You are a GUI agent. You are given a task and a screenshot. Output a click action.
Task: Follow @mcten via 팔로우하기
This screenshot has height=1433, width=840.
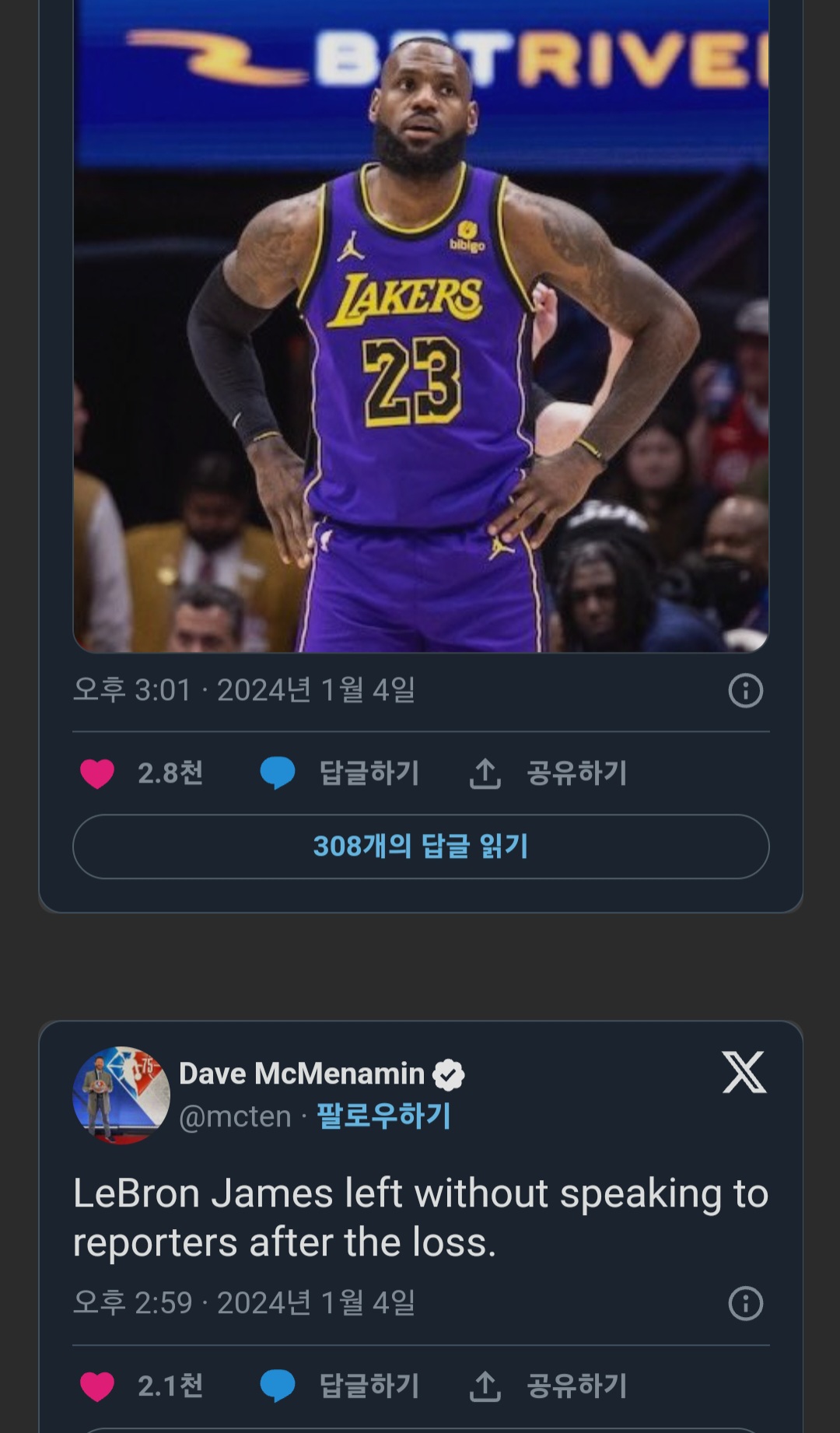tap(383, 1116)
